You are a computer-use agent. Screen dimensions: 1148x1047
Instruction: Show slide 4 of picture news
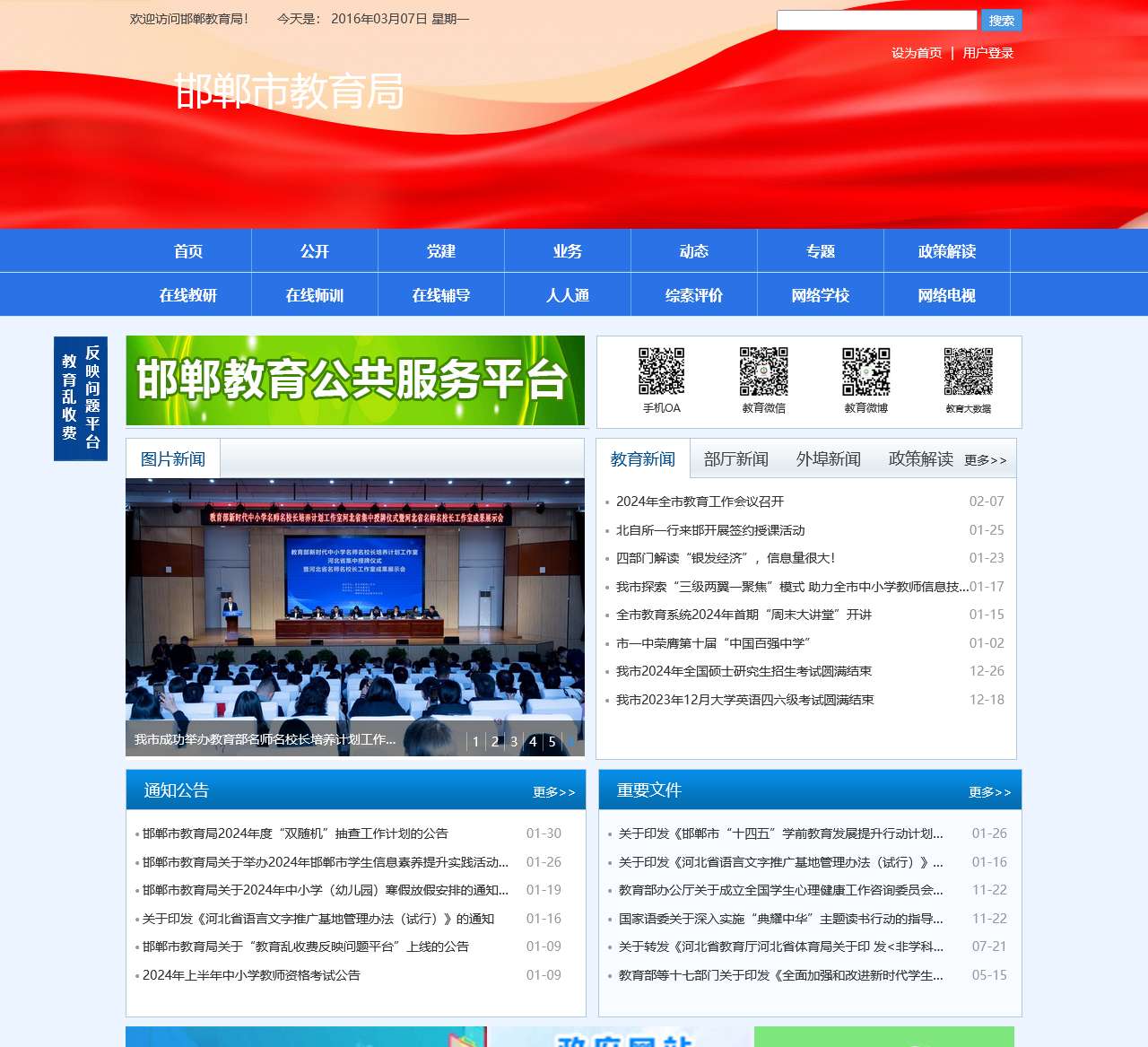533,741
